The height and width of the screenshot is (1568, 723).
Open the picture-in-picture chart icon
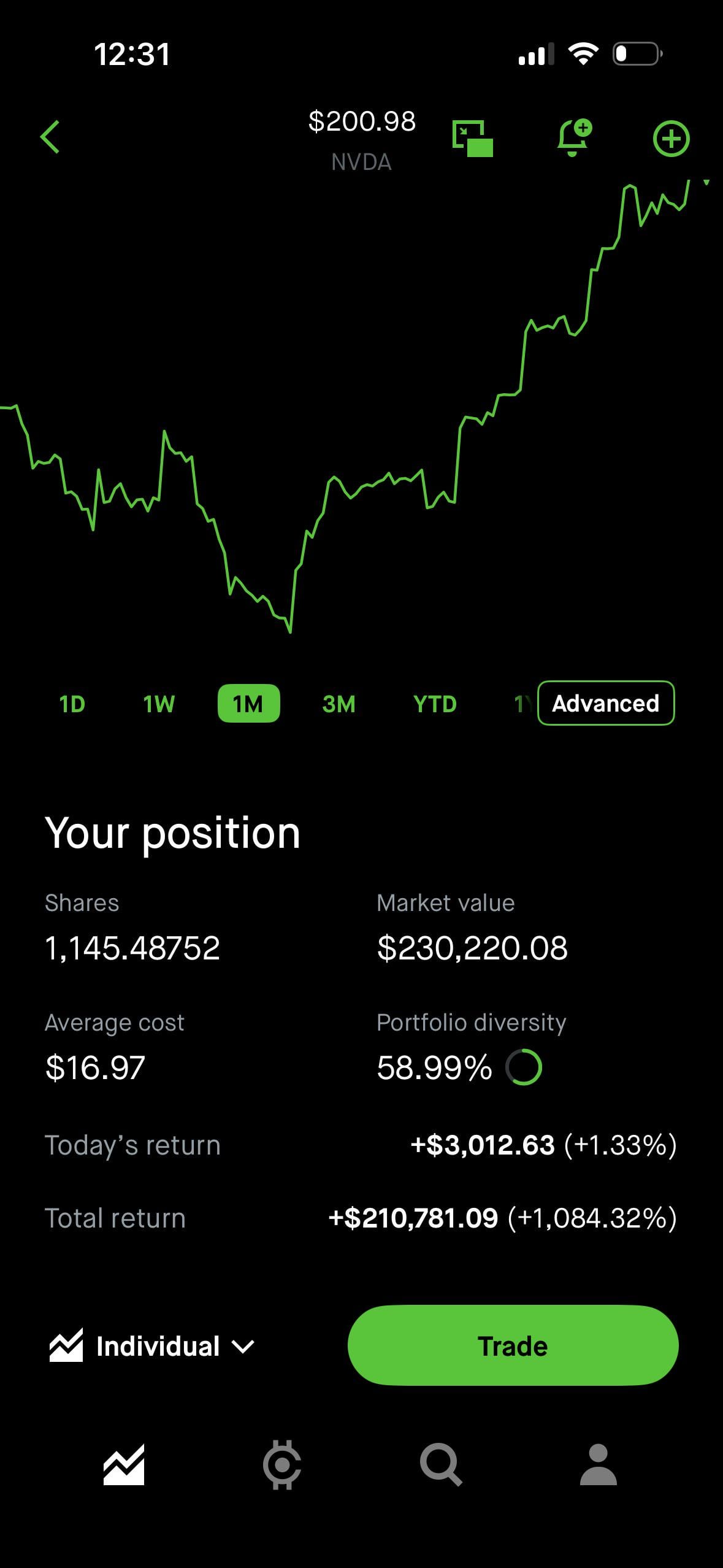pos(472,138)
